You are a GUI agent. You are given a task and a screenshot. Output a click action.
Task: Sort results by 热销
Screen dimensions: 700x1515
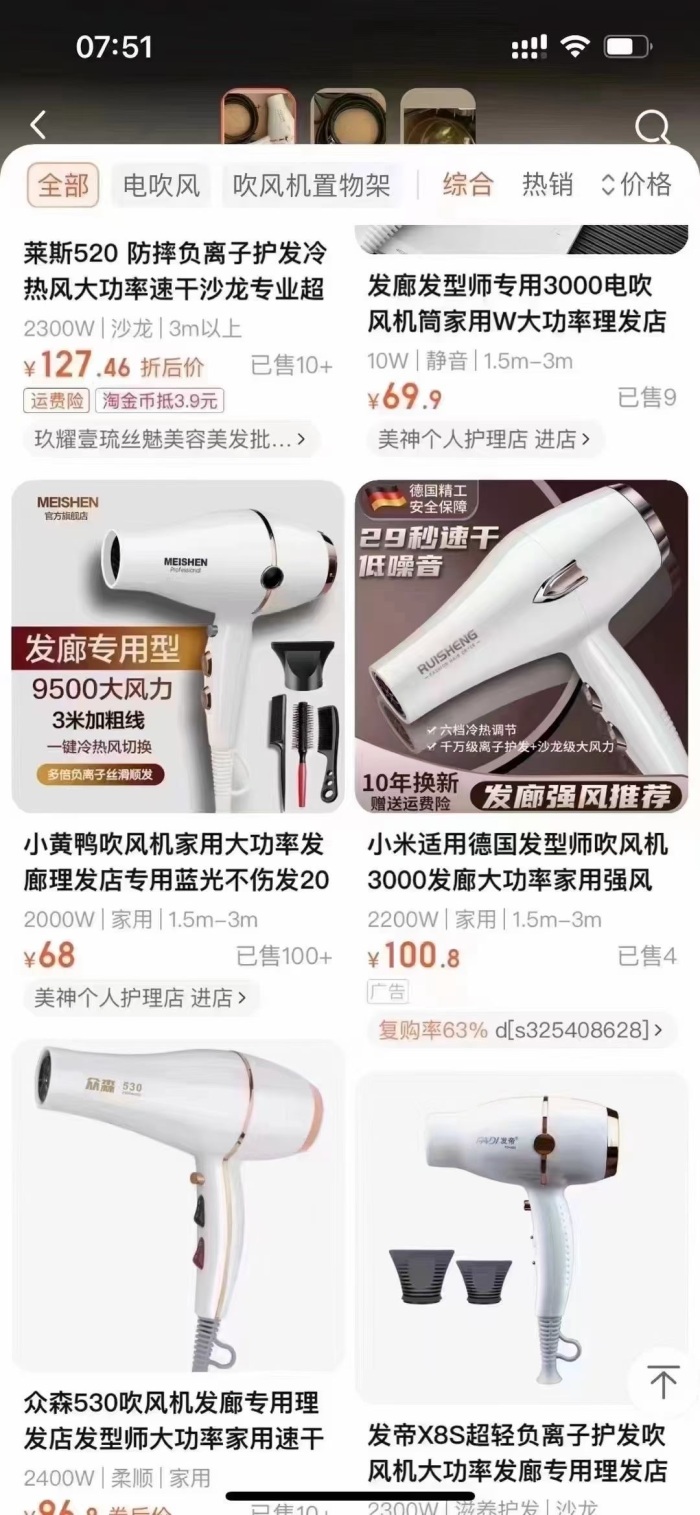[547, 184]
